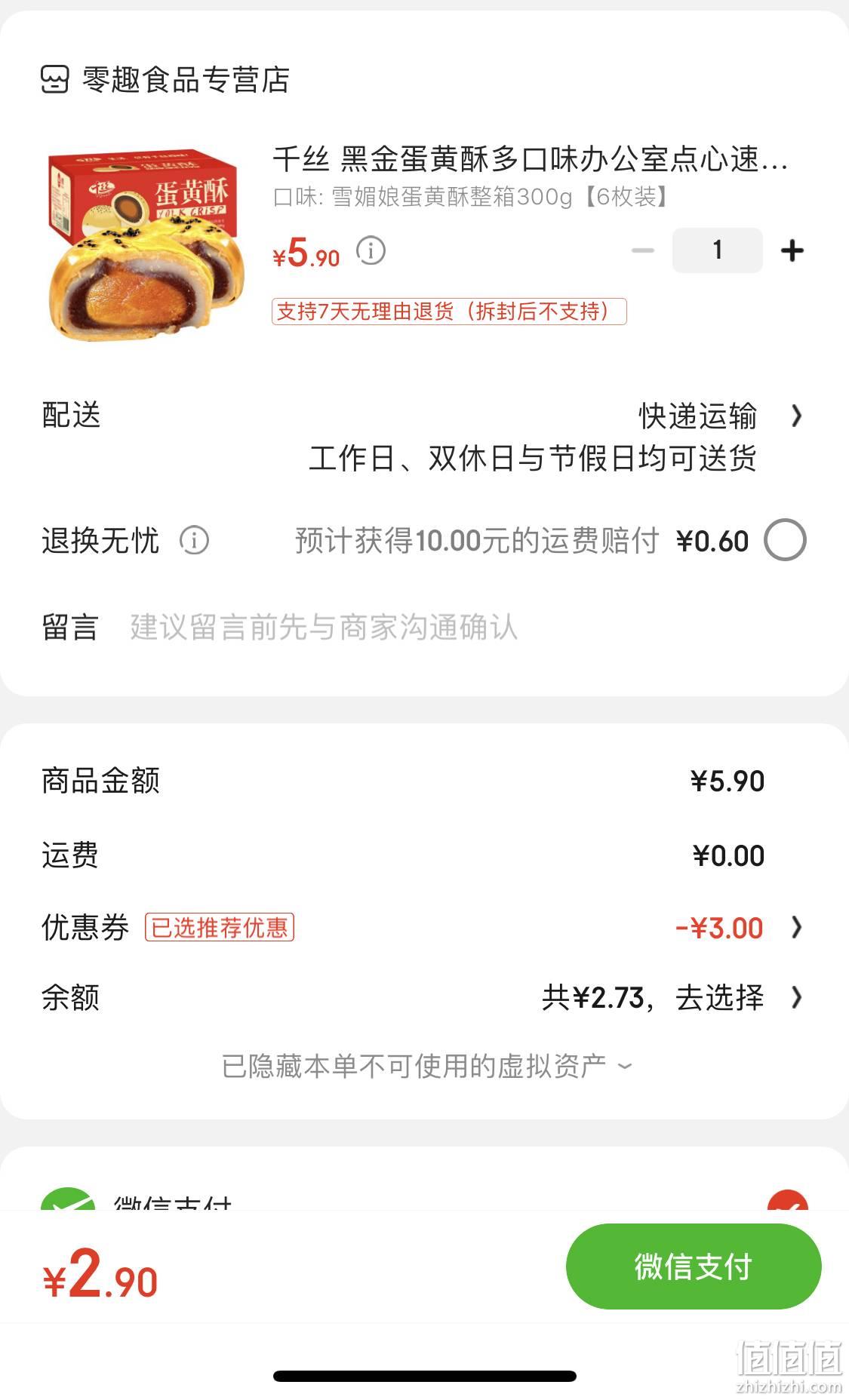Viewport: 849px width, 1400px height.
Task: Decrease the quantity with minus button
Action: click(x=642, y=250)
